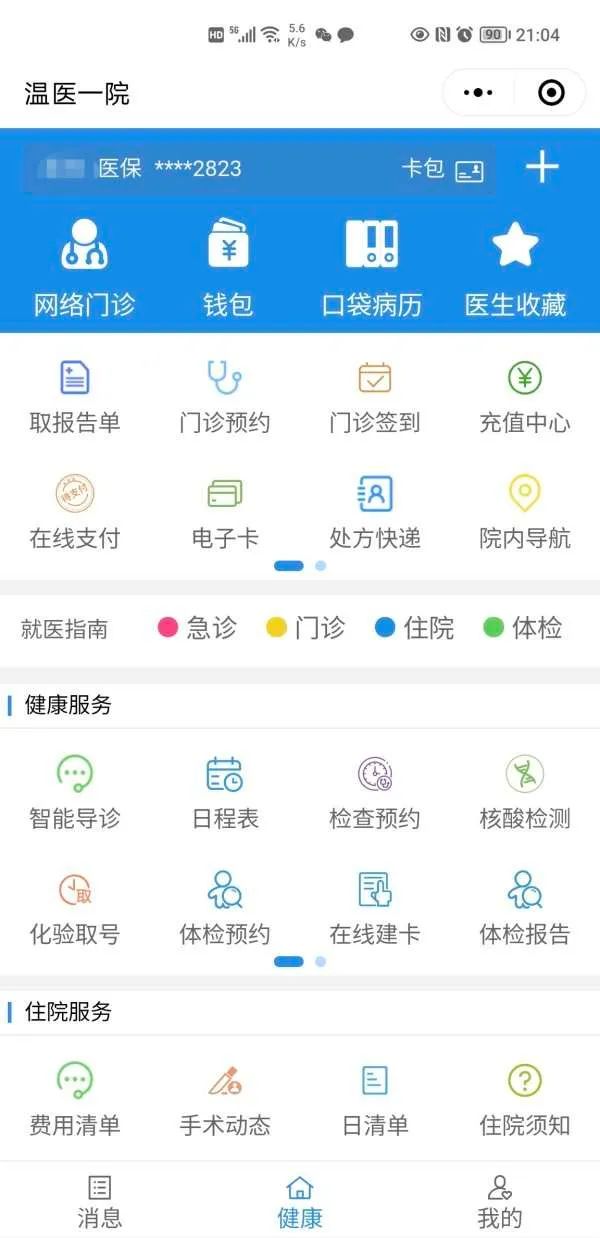Open the 卡包 card wallet
This screenshot has width=600, height=1238.
pos(442,169)
